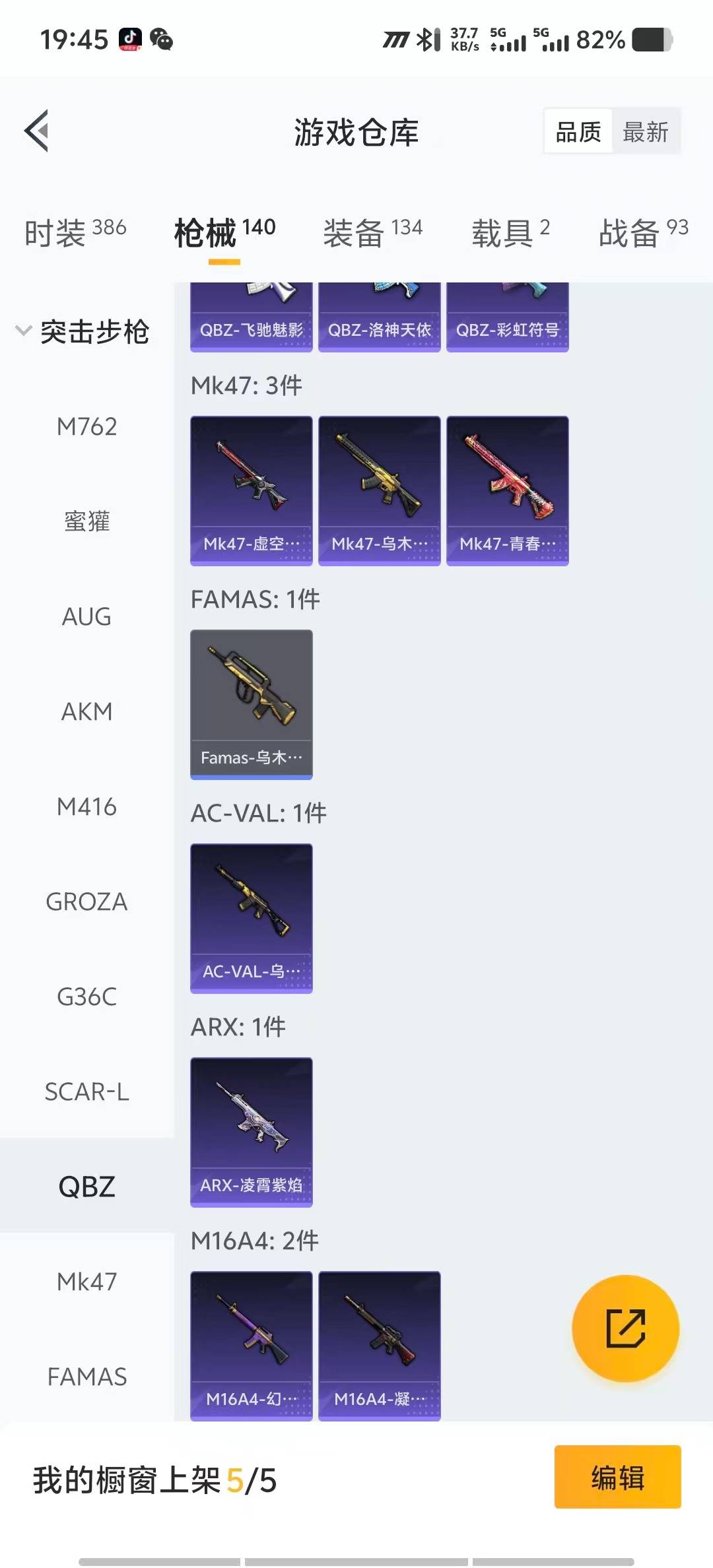Screen dimensions: 713x1568
Task: Jump to the Mk47 section
Action: (86, 1282)
